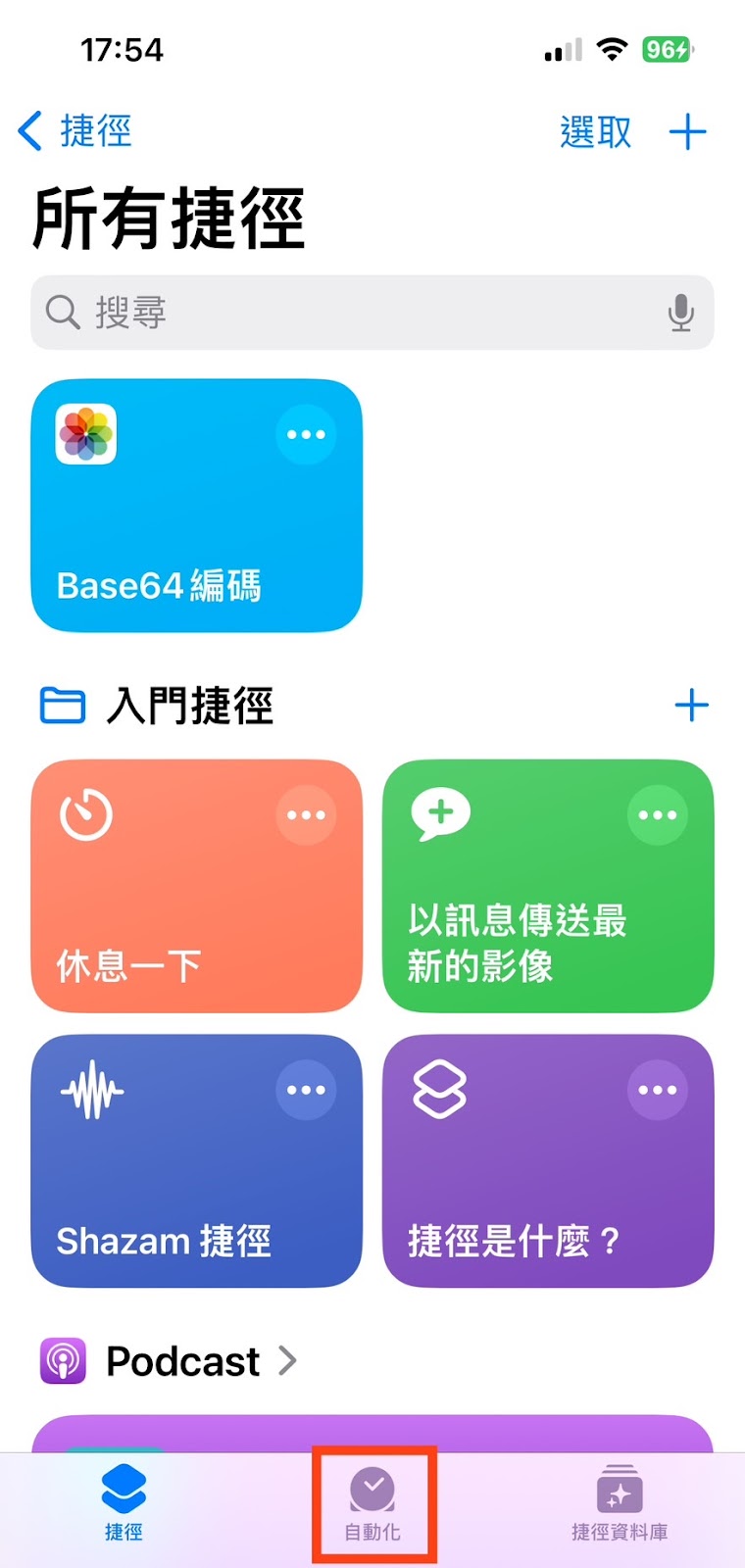Switch to the 捷徑資料庫 tab
The image size is (745, 1568).
[x=620, y=1505]
